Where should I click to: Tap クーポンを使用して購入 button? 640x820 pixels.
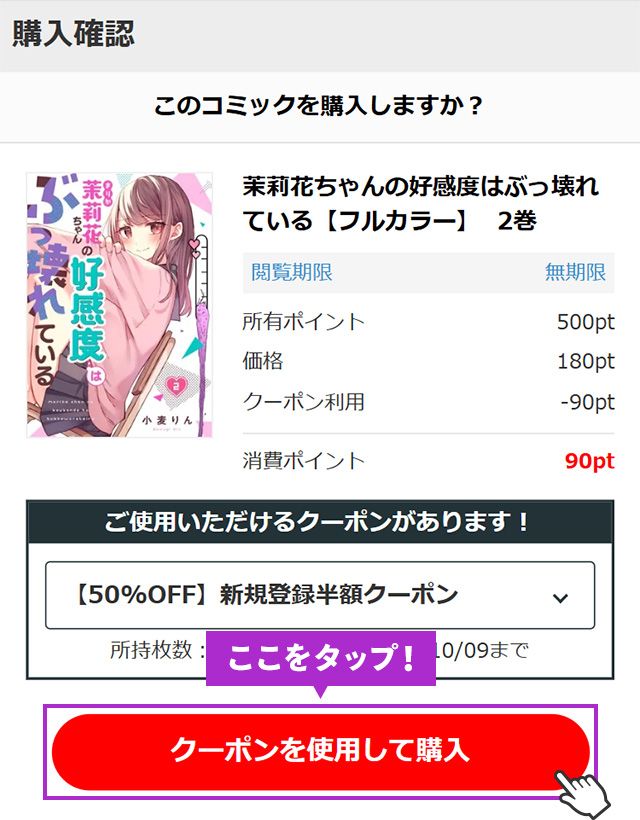pos(320,751)
